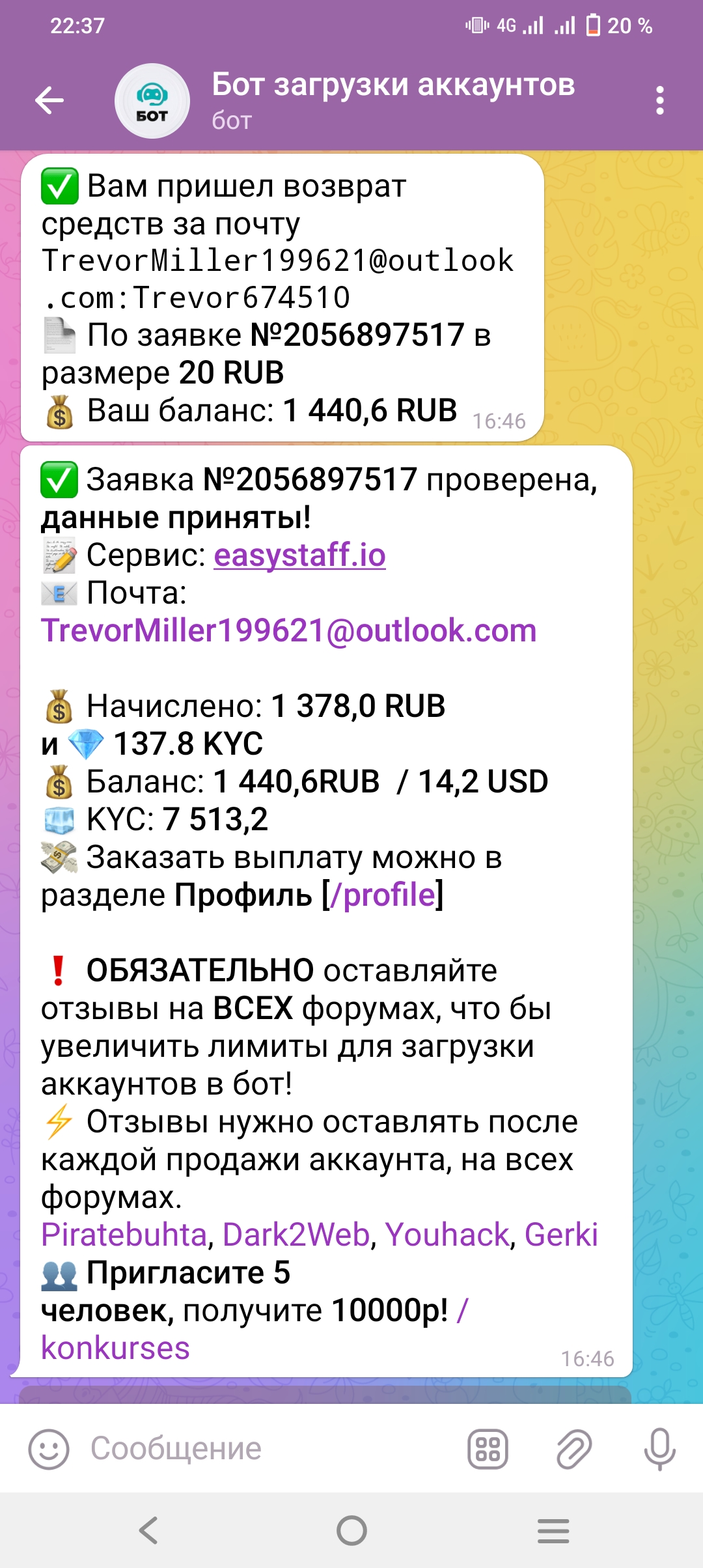Tap the system home button
Image resolution: width=703 pixels, height=1568 pixels.
(351, 1531)
